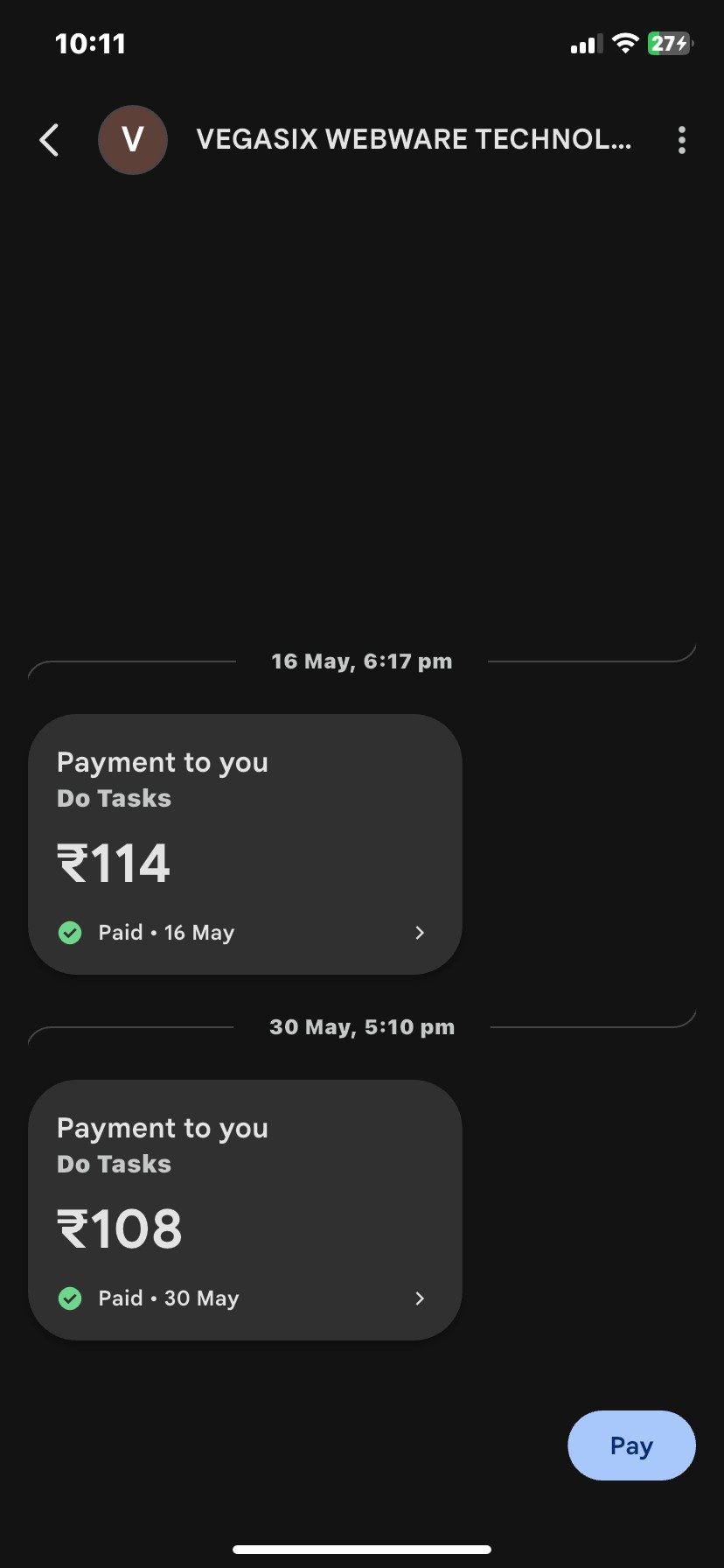Viewport: 724px width, 1568px height.
Task: Open VEGASIX WEBWARE profile avatar
Action: (x=133, y=140)
